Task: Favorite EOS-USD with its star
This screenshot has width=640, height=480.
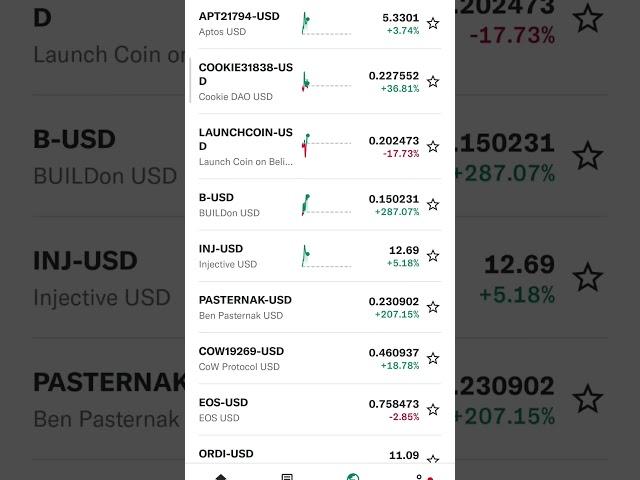Action: point(433,409)
